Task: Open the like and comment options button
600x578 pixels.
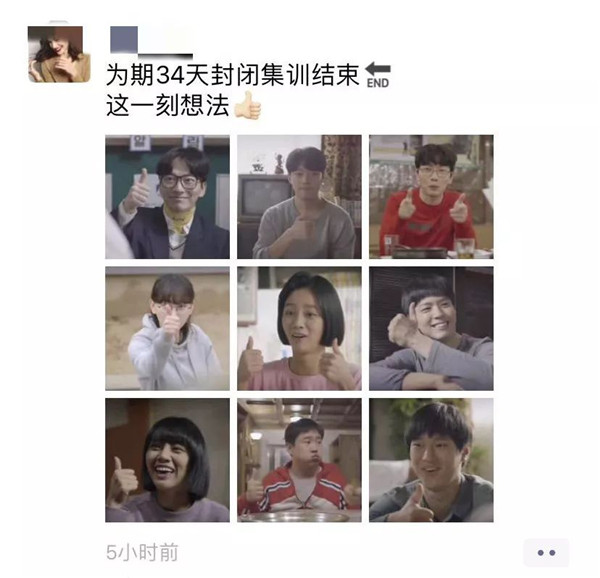Action: [546, 552]
